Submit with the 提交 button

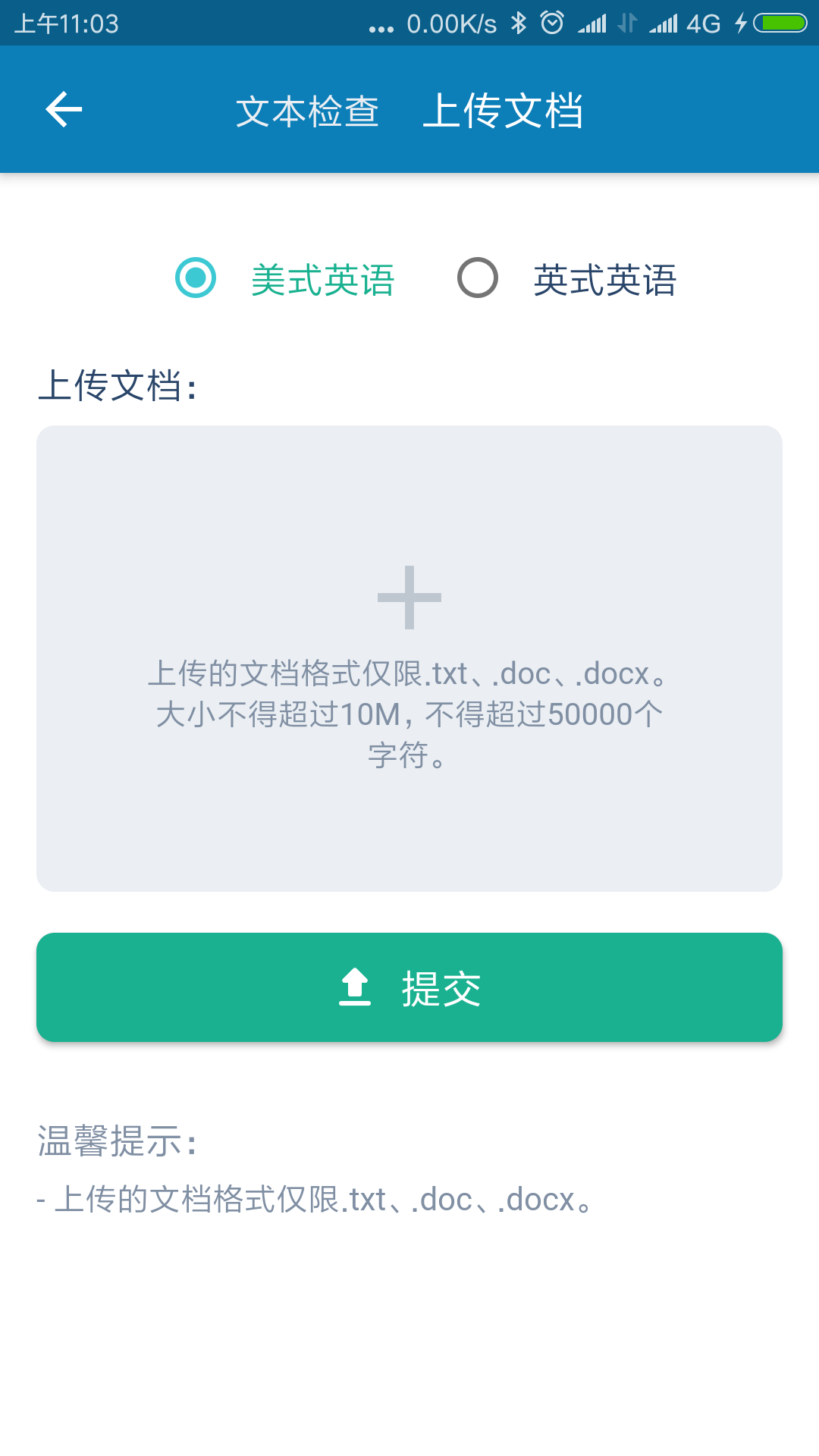(x=409, y=987)
